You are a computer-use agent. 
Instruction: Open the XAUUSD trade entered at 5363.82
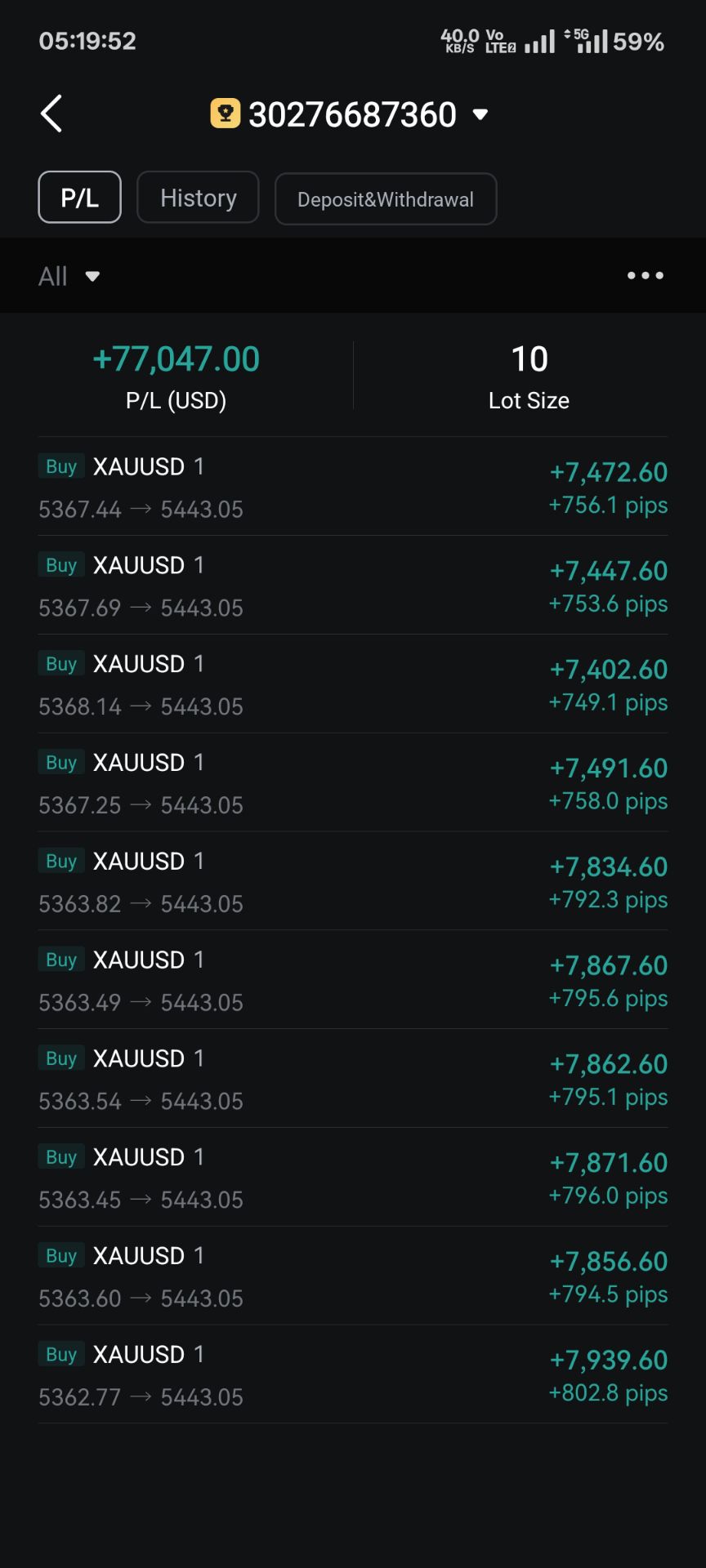pyautogui.click(x=352, y=882)
